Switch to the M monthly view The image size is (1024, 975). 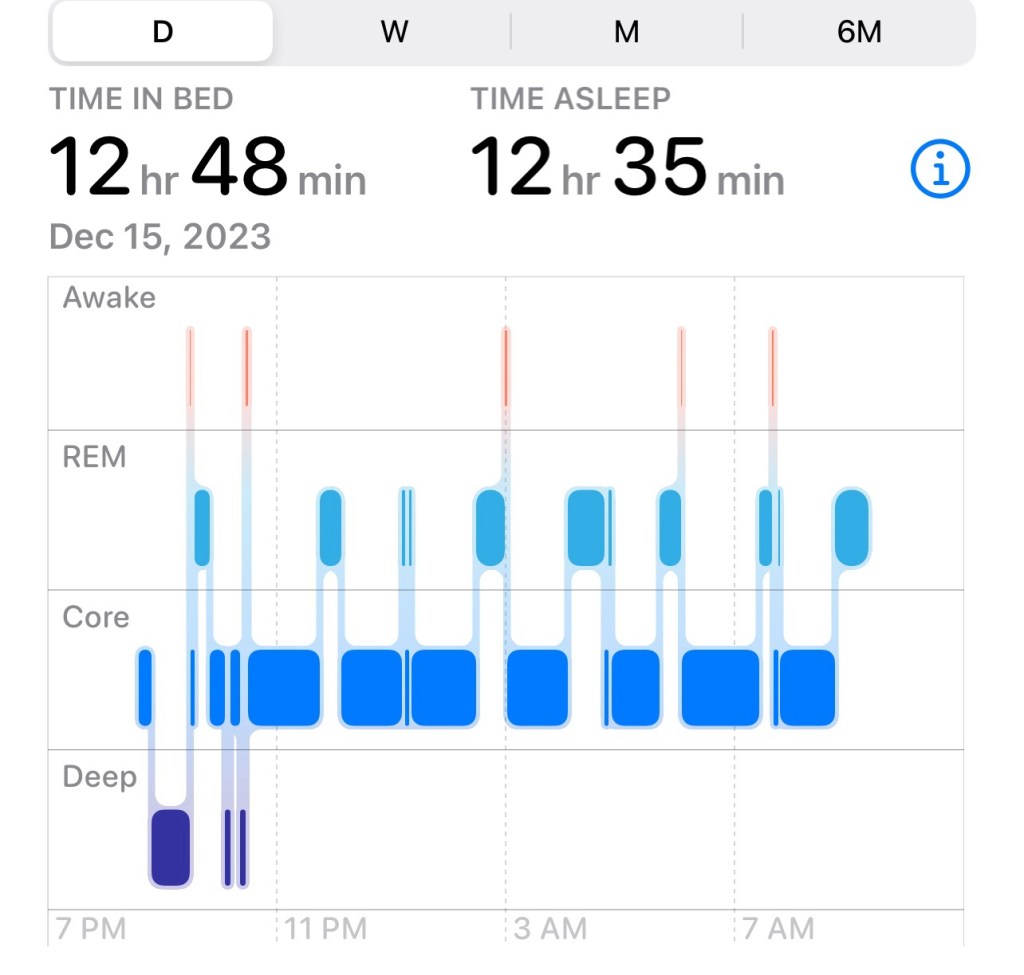coord(626,32)
